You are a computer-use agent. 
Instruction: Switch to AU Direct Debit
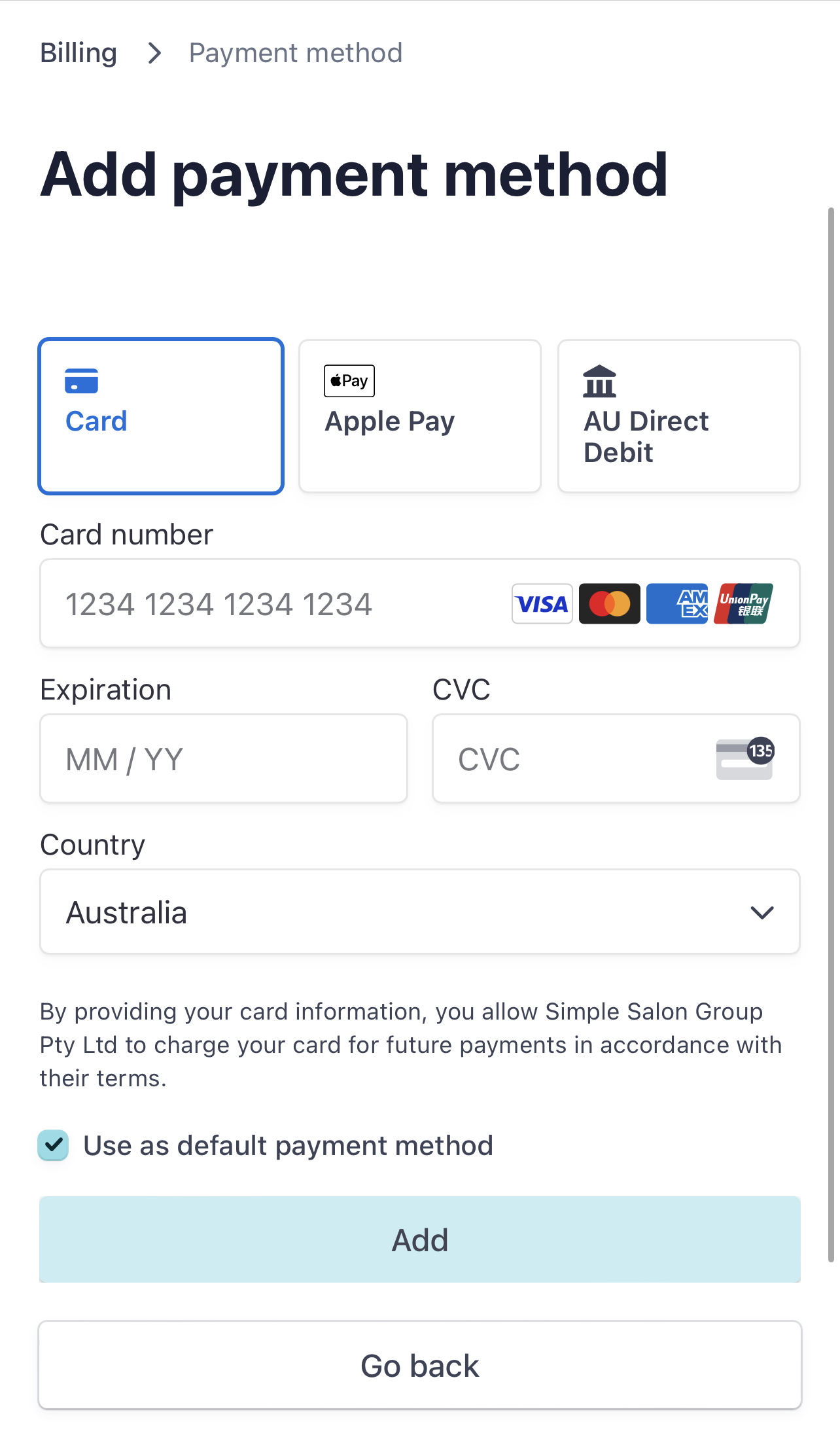[x=679, y=416]
